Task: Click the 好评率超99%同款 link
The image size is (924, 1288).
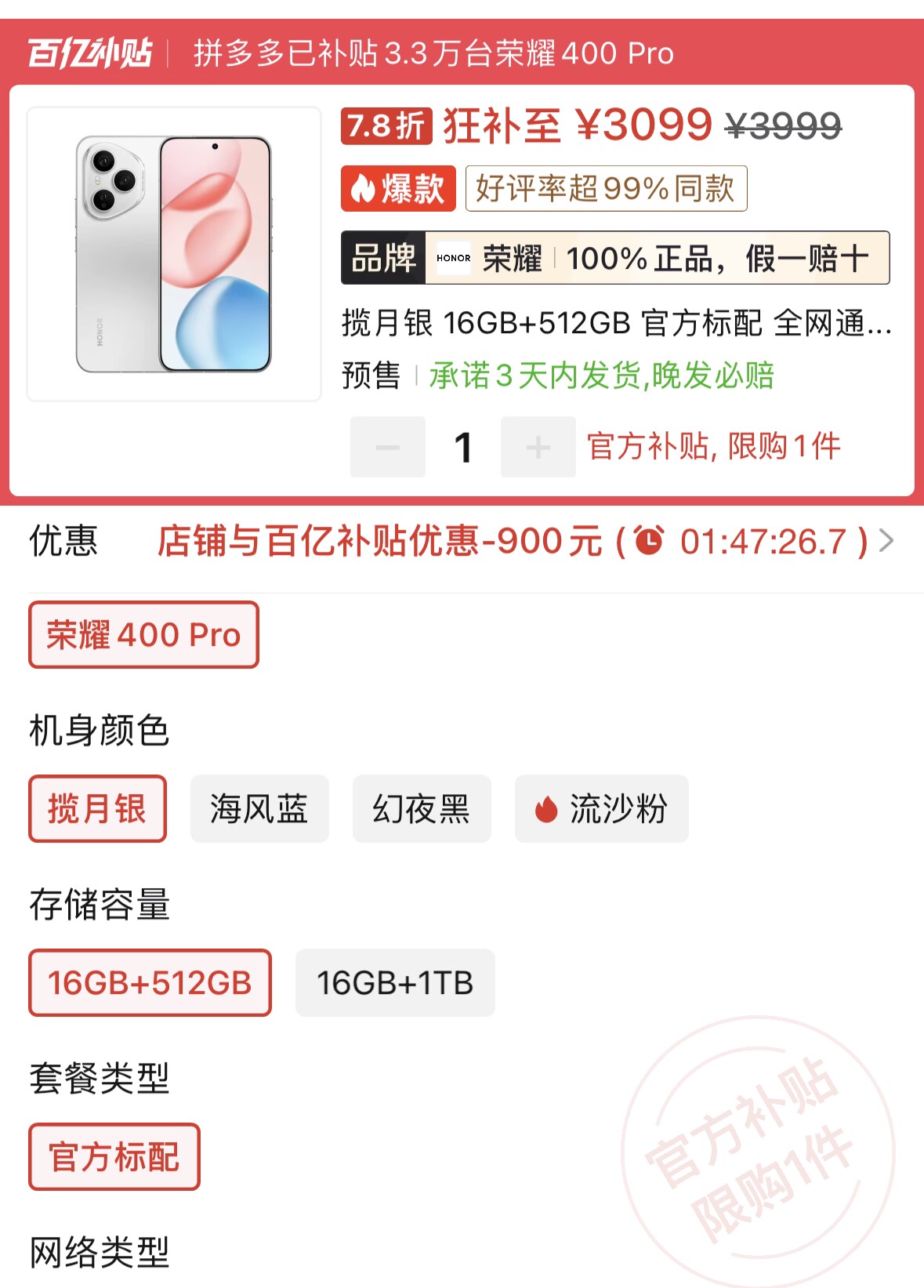Action: tap(605, 188)
